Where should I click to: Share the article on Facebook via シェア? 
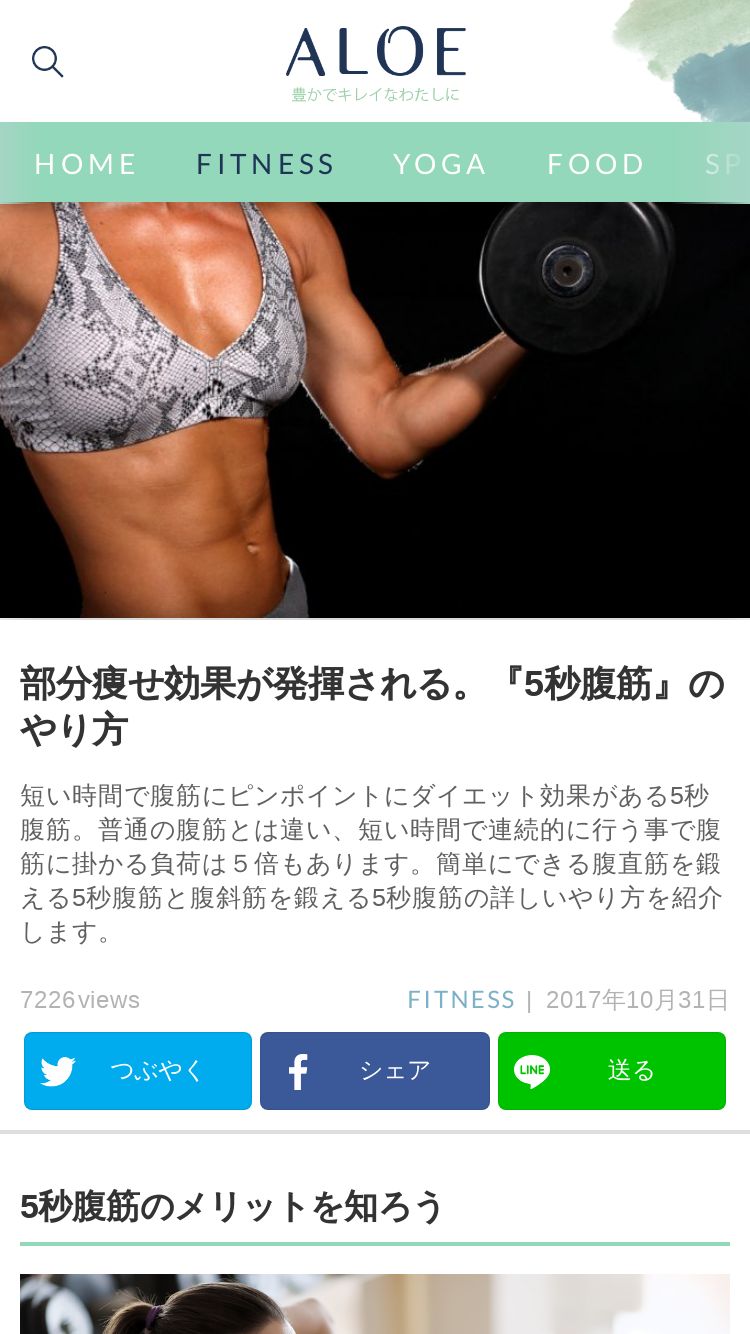[x=375, y=1071]
